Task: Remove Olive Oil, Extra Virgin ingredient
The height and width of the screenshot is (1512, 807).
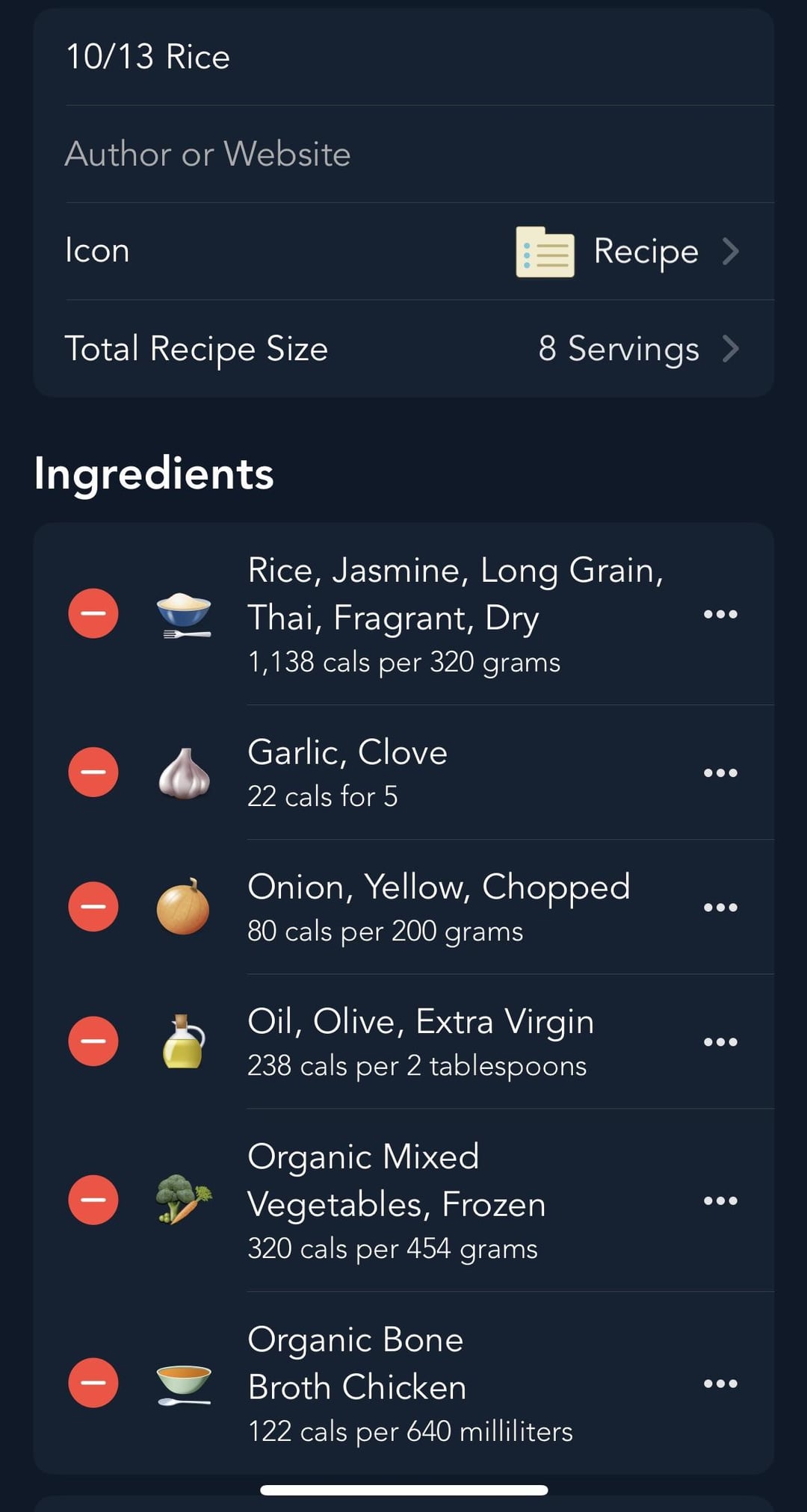Action: pos(93,1041)
